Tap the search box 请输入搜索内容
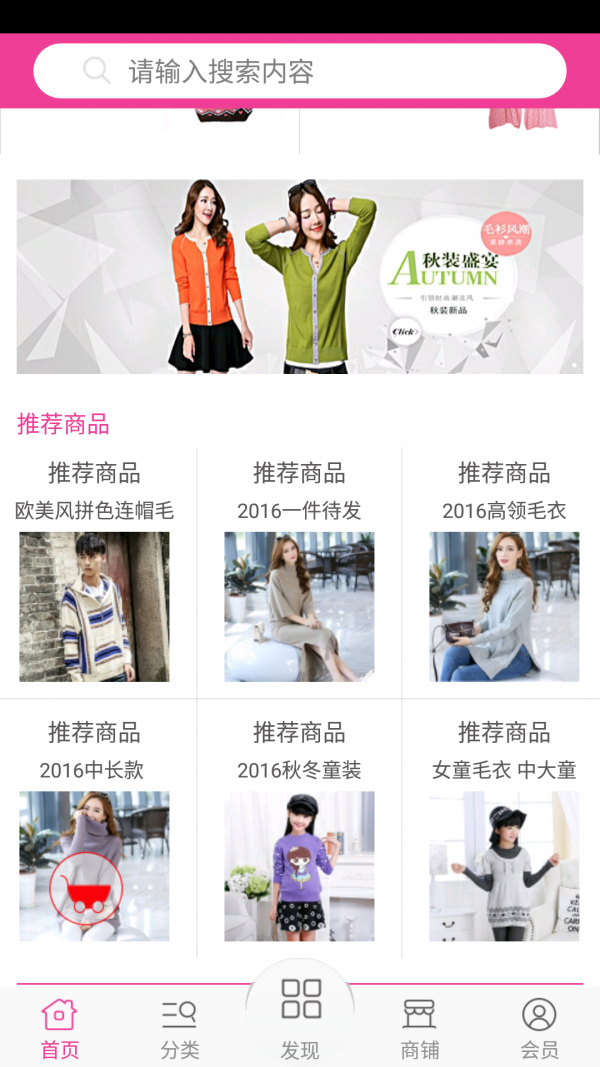The width and height of the screenshot is (600, 1067). point(300,71)
